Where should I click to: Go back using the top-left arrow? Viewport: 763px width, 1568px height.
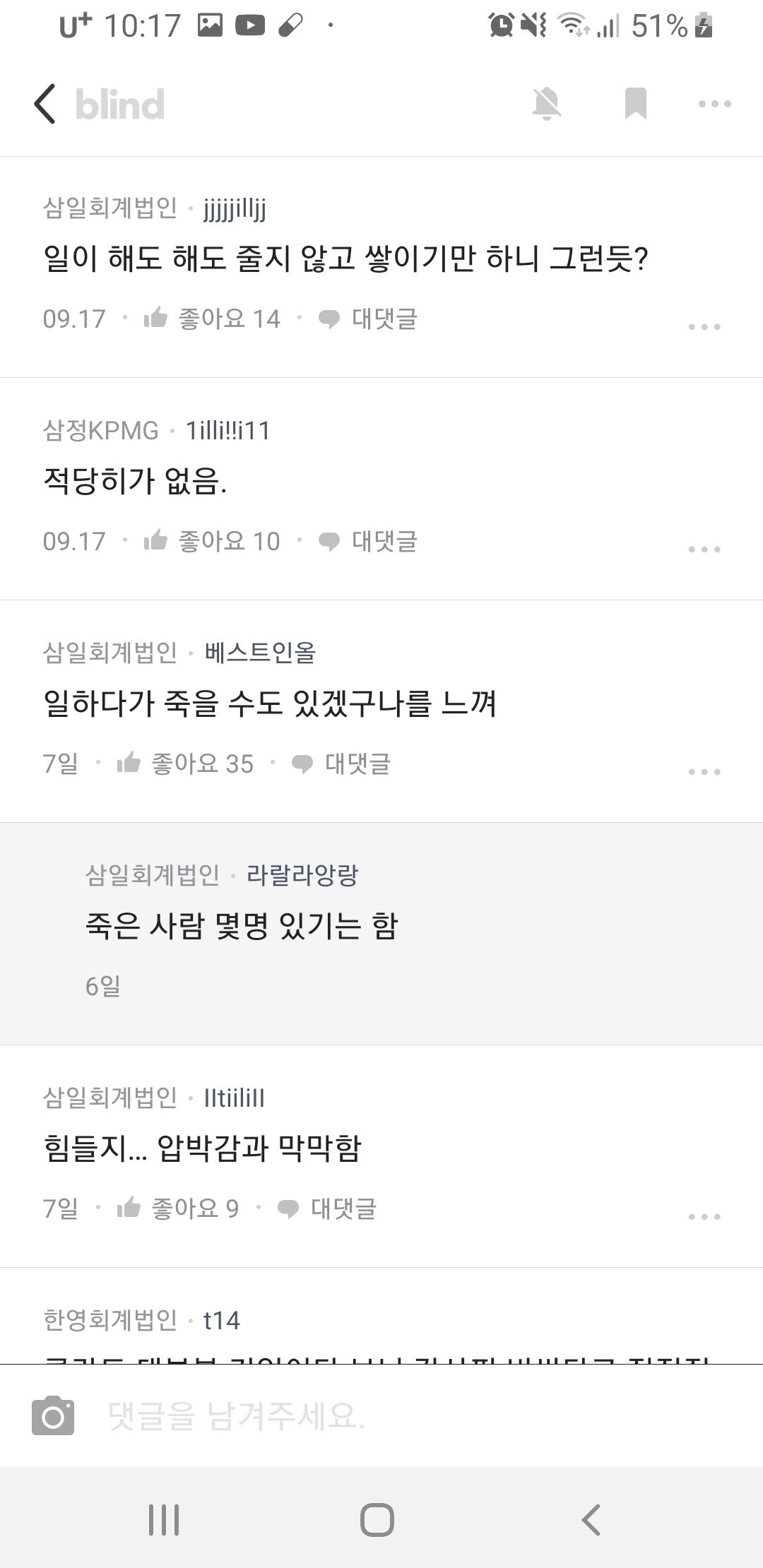point(45,105)
